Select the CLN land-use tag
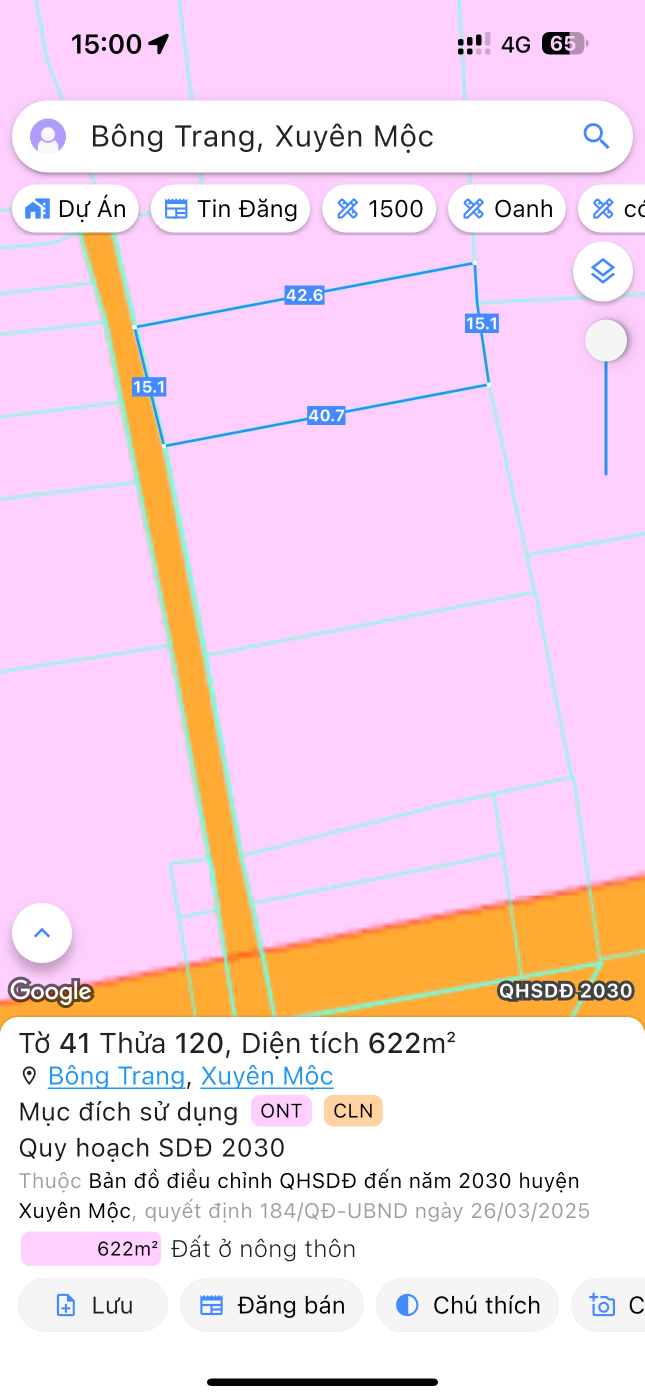Image resolution: width=645 pixels, height=1398 pixels. click(353, 1111)
